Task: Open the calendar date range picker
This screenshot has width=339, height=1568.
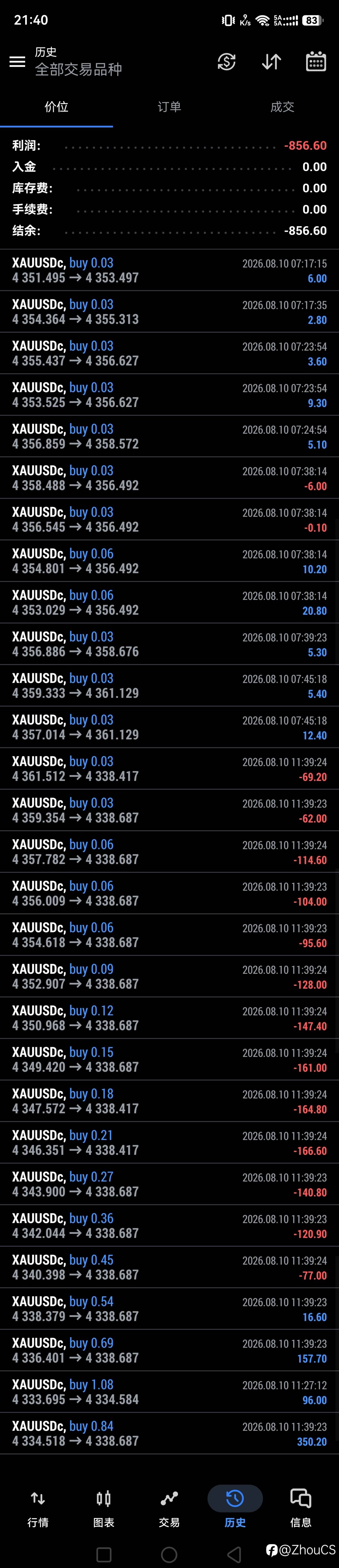Action: (316, 61)
